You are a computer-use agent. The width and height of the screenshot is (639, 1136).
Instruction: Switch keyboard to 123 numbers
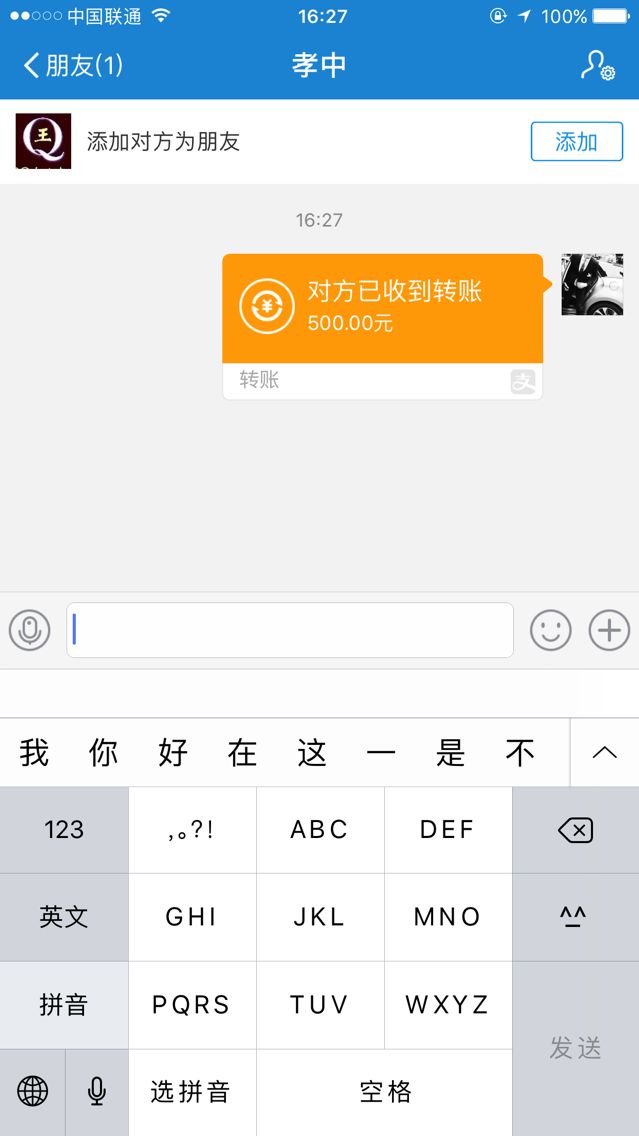pyautogui.click(x=64, y=830)
